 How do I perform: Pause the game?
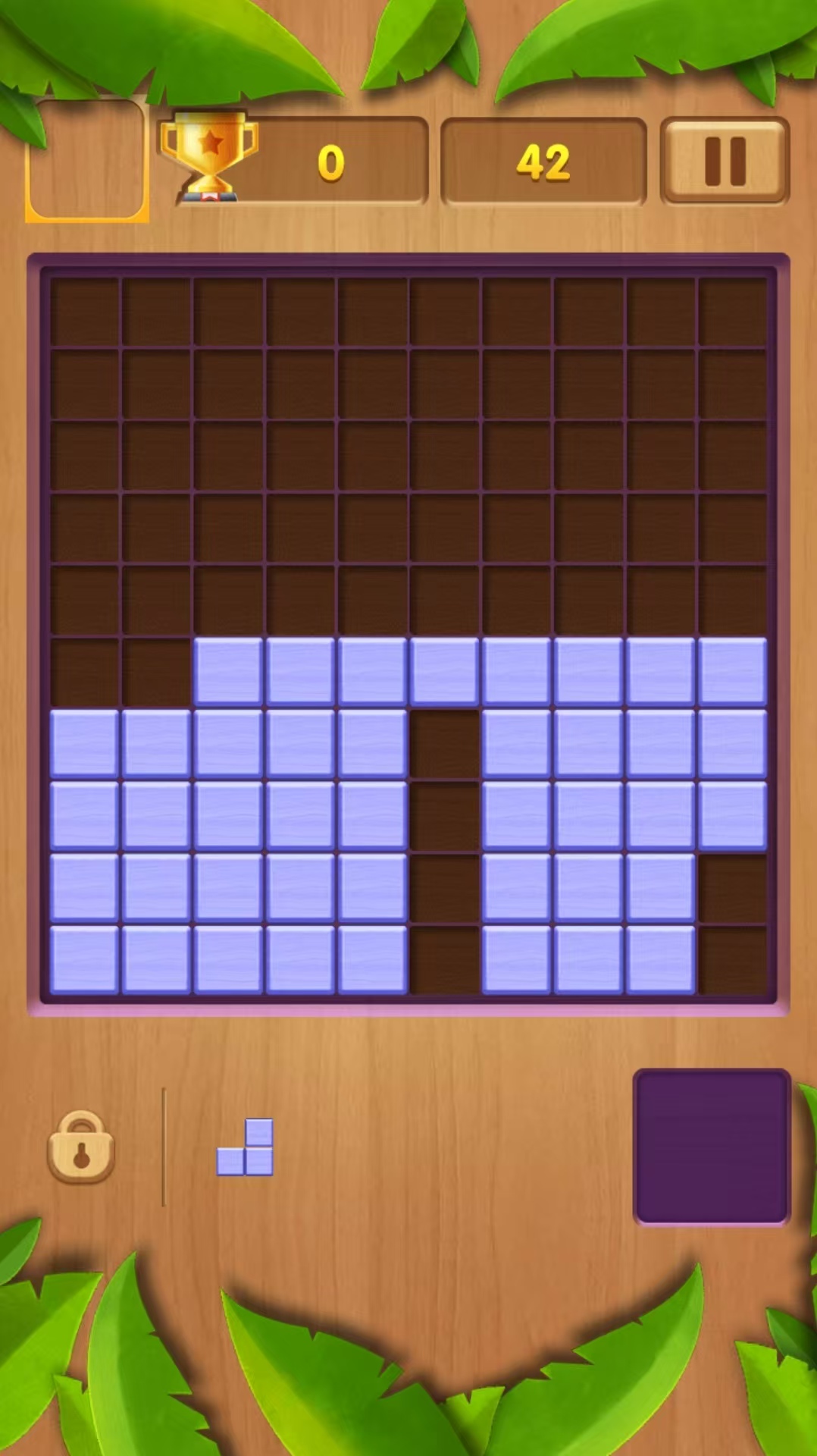tap(725, 161)
